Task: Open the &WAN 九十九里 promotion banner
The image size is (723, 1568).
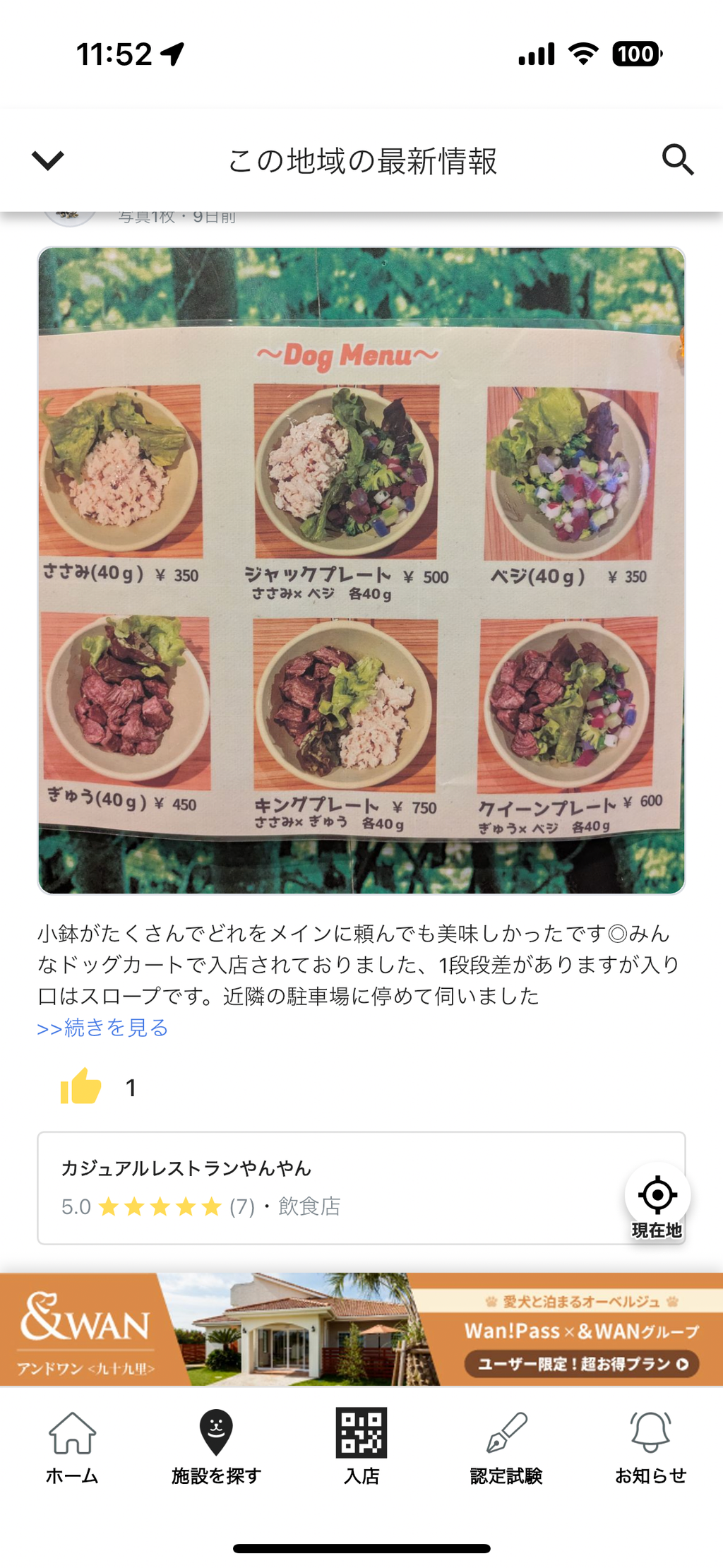Action: pyautogui.click(x=361, y=1329)
